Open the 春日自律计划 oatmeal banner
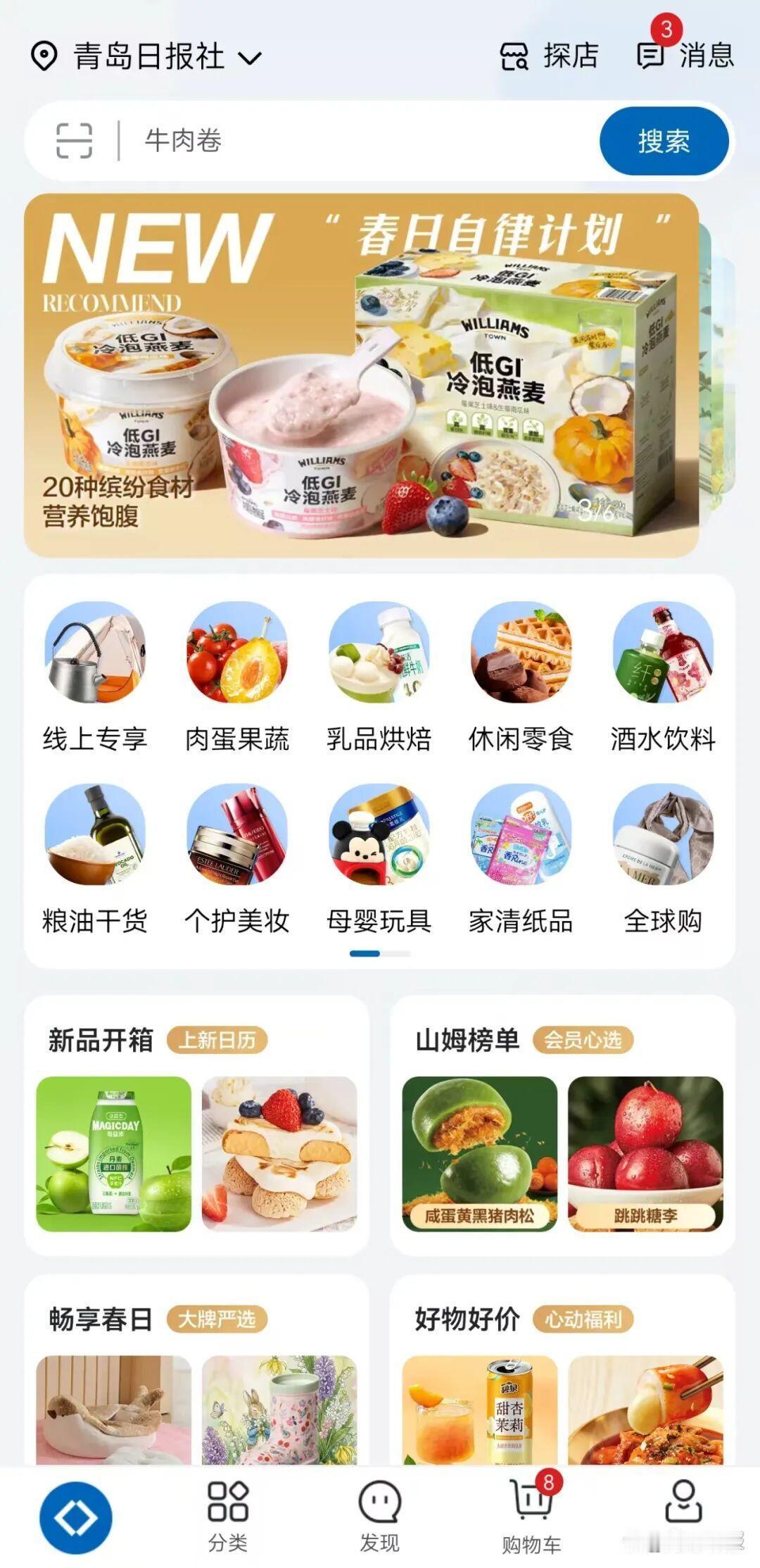The width and height of the screenshot is (760, 1568). [362, 375]
